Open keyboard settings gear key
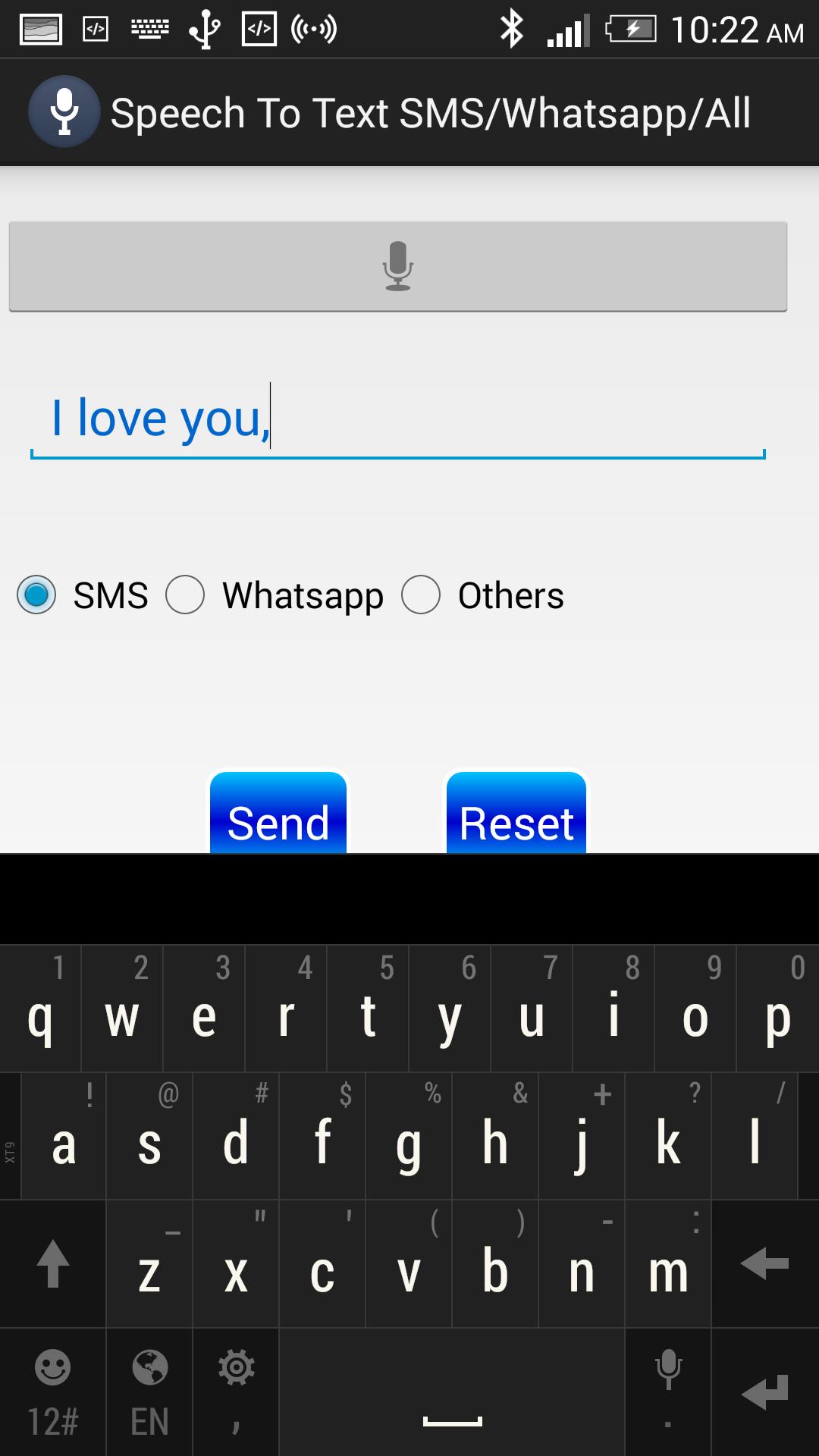The height and width of the screenshot is (1456, 819). tap(236, 1392)
